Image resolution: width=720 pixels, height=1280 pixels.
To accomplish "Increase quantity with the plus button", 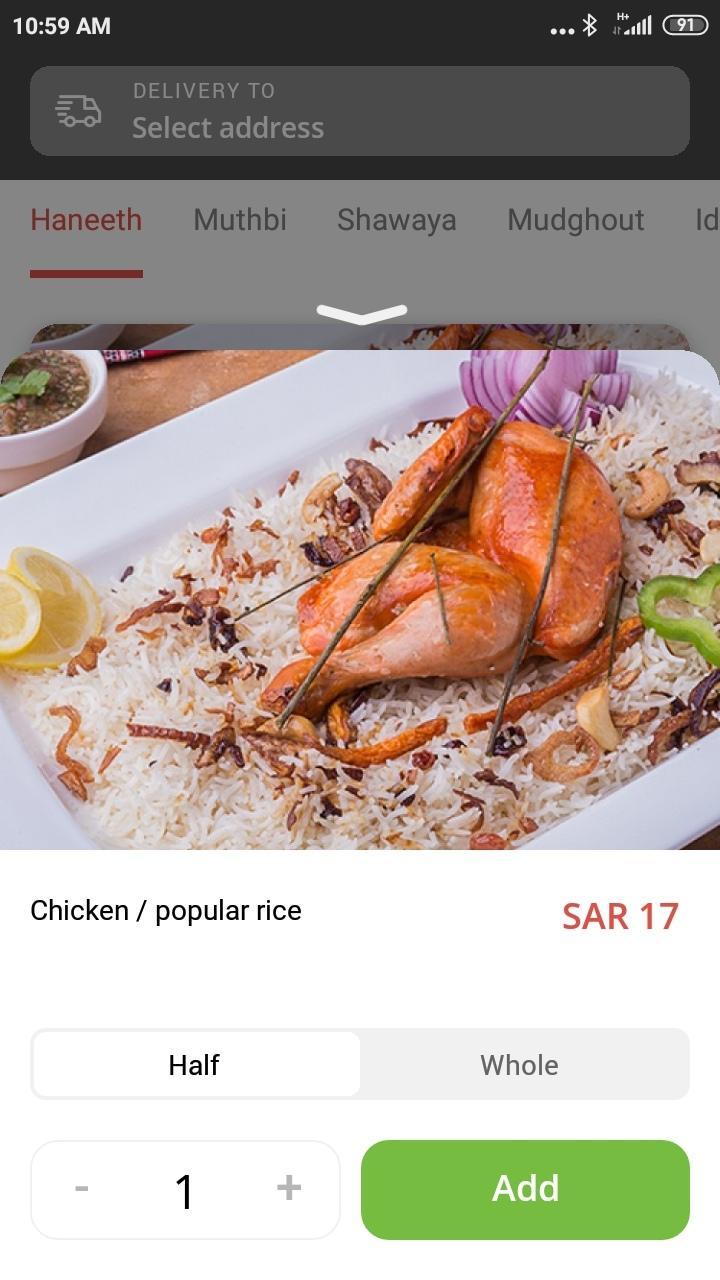I will (x=289, y=1188).
